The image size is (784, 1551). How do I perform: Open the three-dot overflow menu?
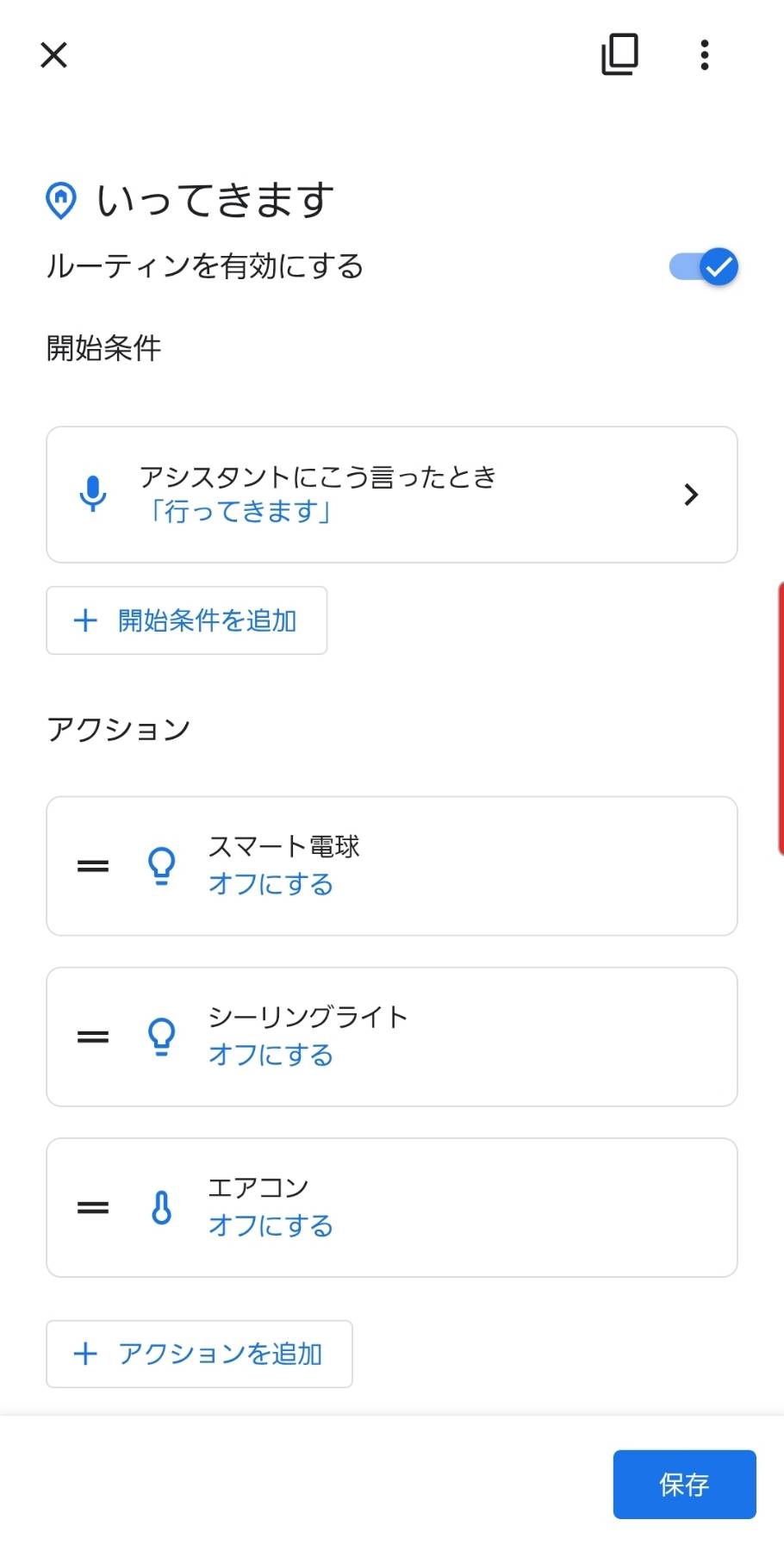pos(705,55)
